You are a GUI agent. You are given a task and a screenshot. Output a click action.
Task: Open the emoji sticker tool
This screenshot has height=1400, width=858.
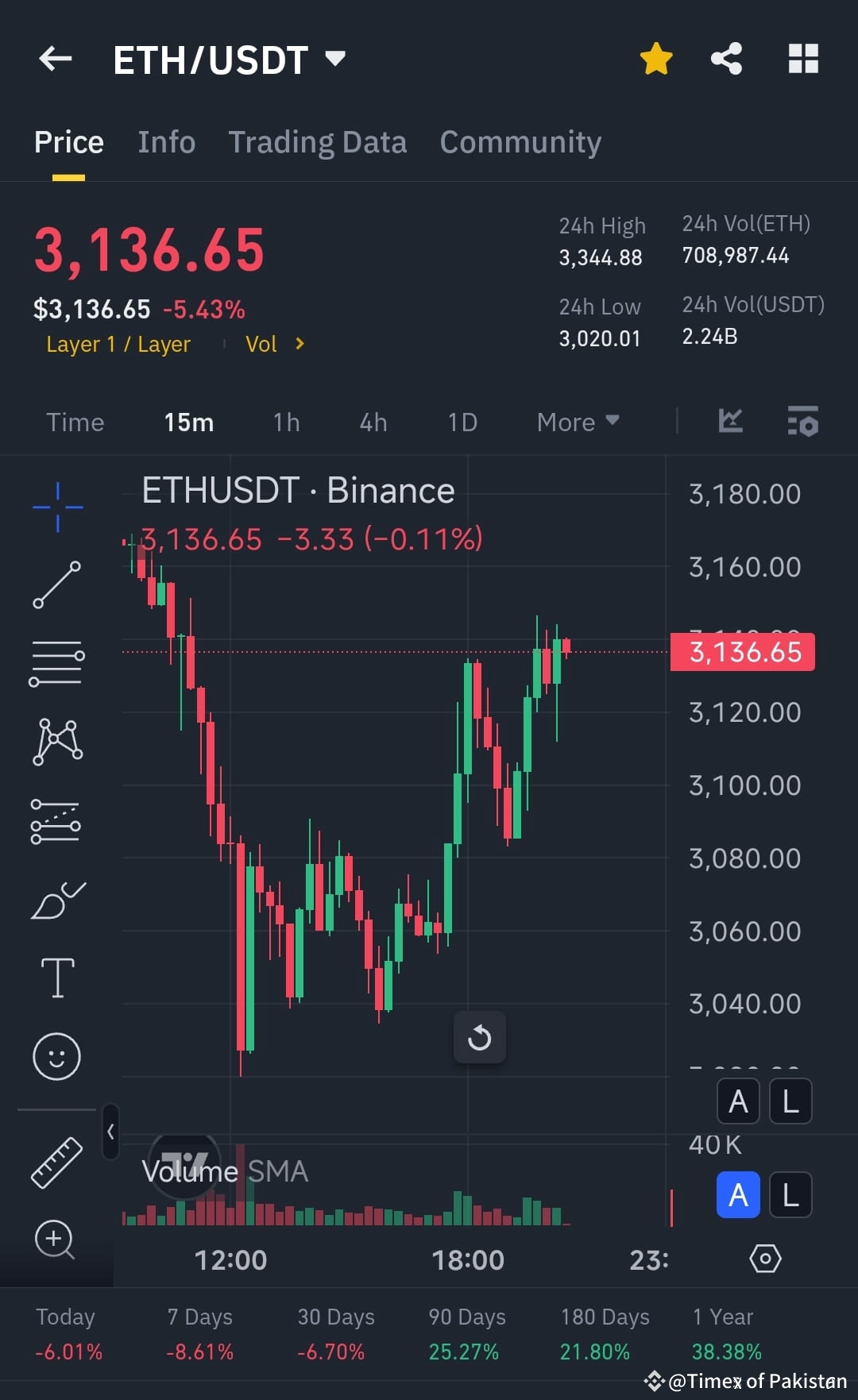point(56,1056)
